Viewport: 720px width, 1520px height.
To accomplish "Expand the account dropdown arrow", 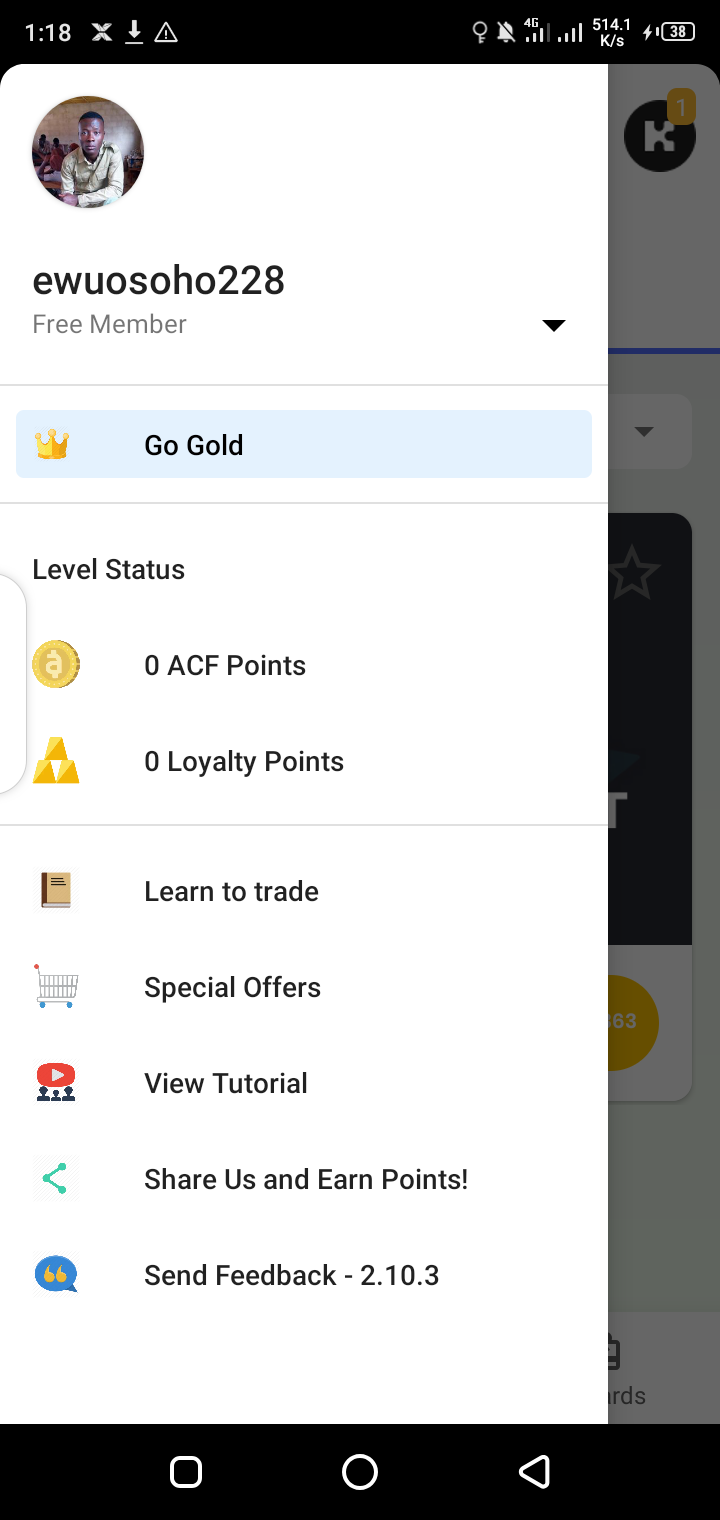I will pos(553,325).
